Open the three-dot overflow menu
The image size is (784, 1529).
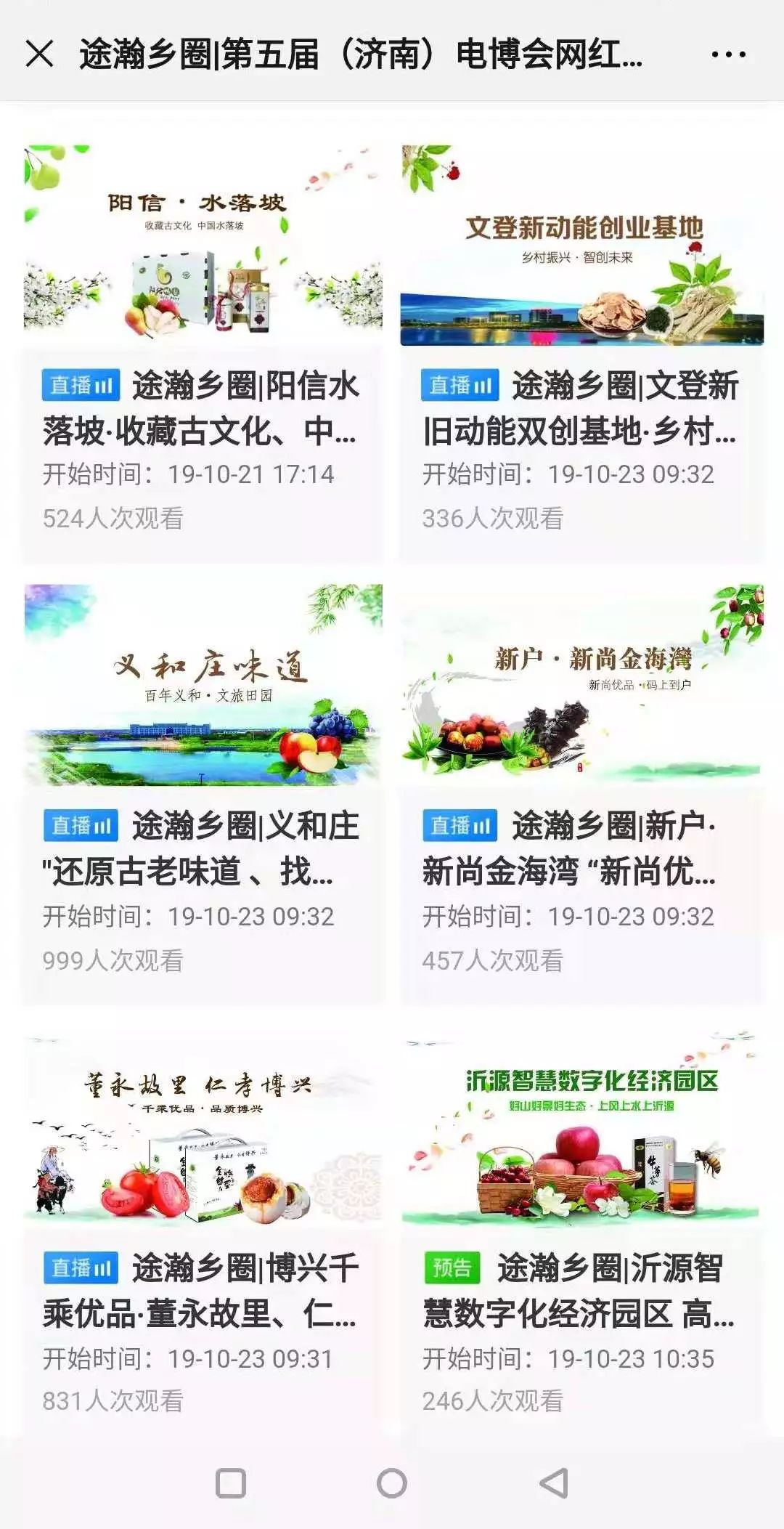point(728,54)
